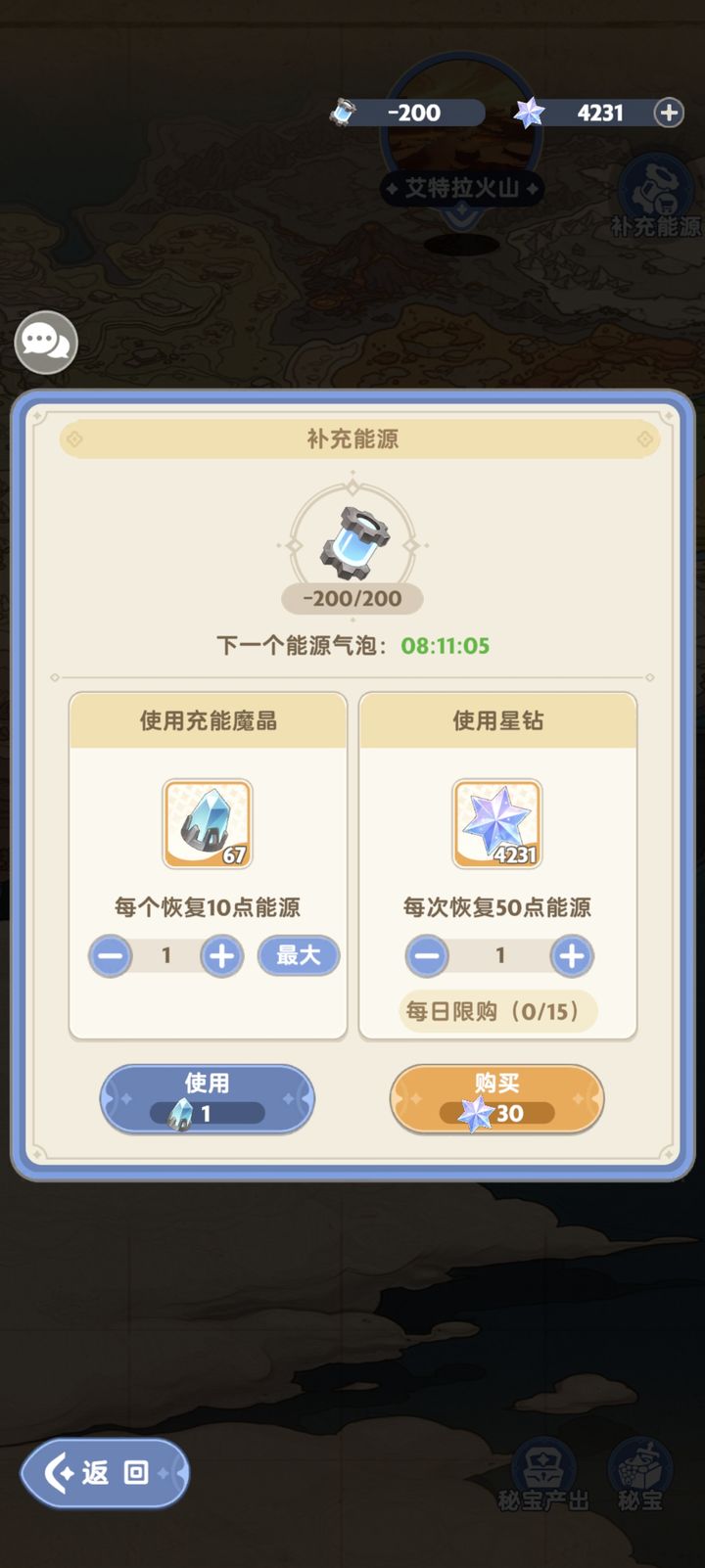Screen dimensions: 705x1568
Task: Decrease crystal quantity with the minus stepper
Action: coord(110,955)
